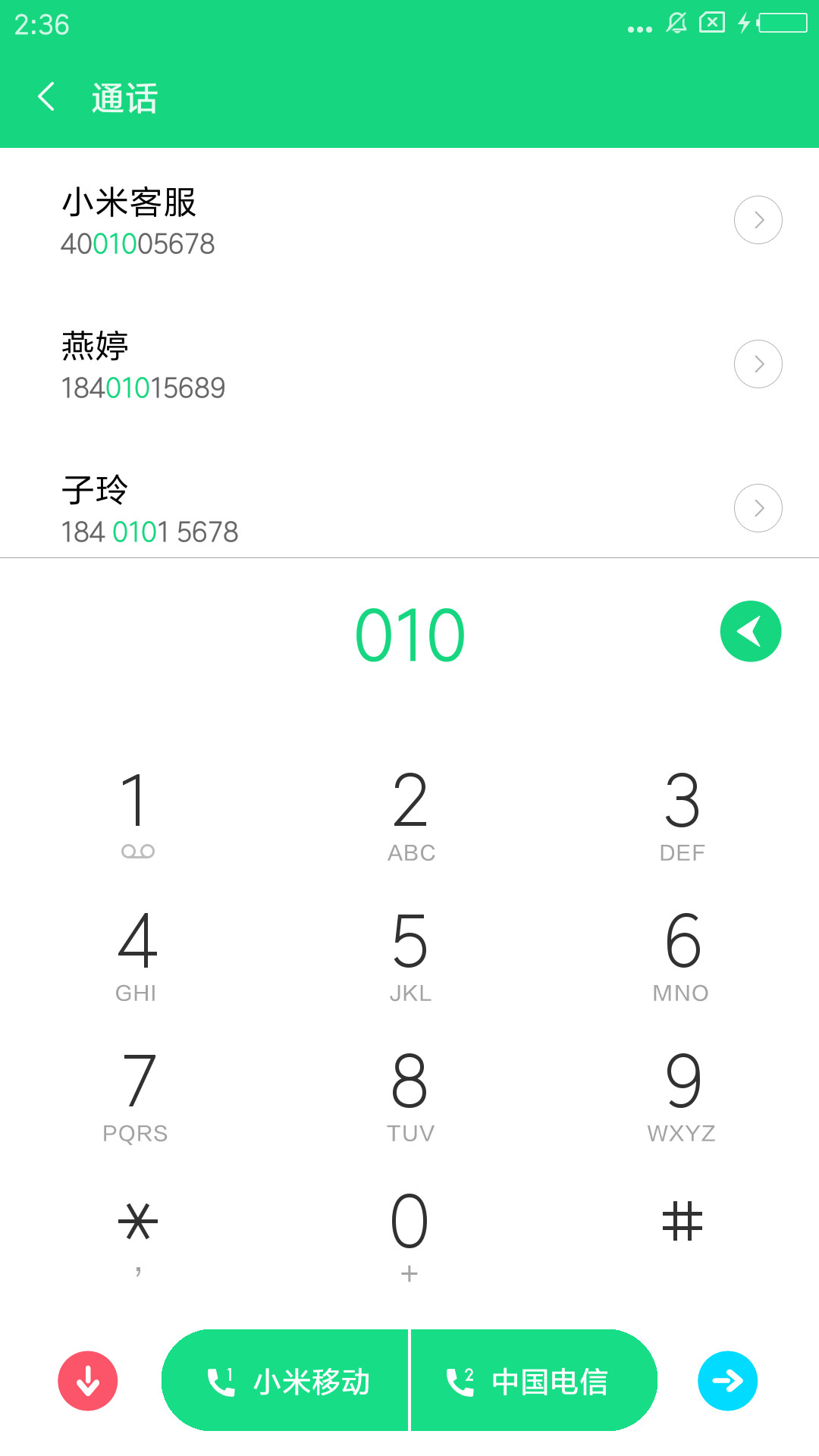819x1456 pixels.
Task: Dial digit 7 PQRS key
Action: coord(137,1096)
